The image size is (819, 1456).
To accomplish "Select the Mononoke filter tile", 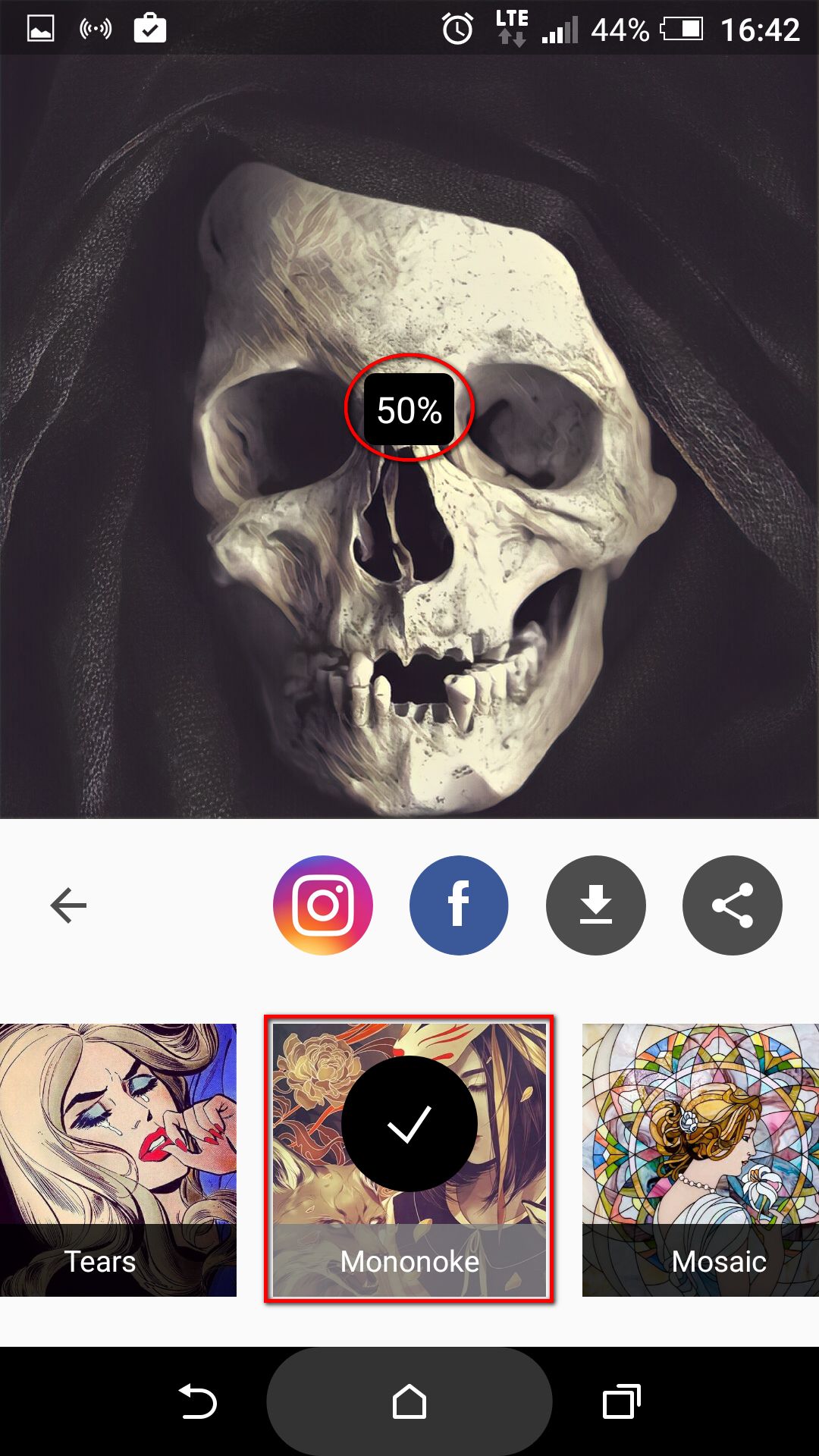I will 409,1160.
